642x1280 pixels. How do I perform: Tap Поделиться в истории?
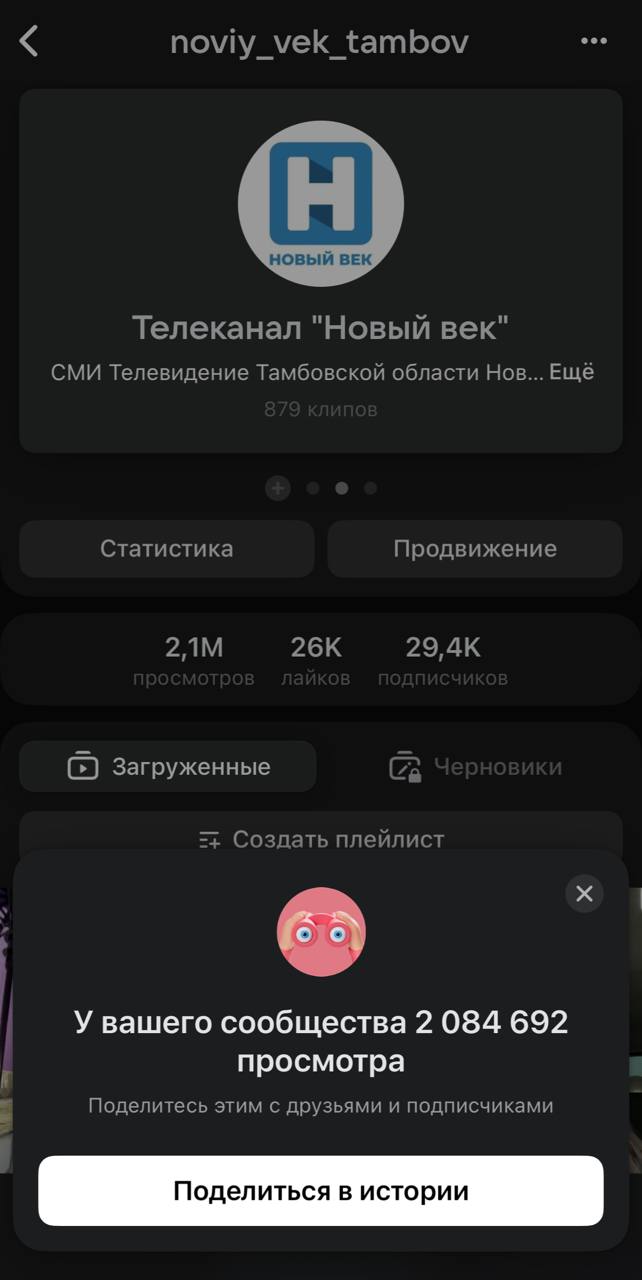(321, 1191)
